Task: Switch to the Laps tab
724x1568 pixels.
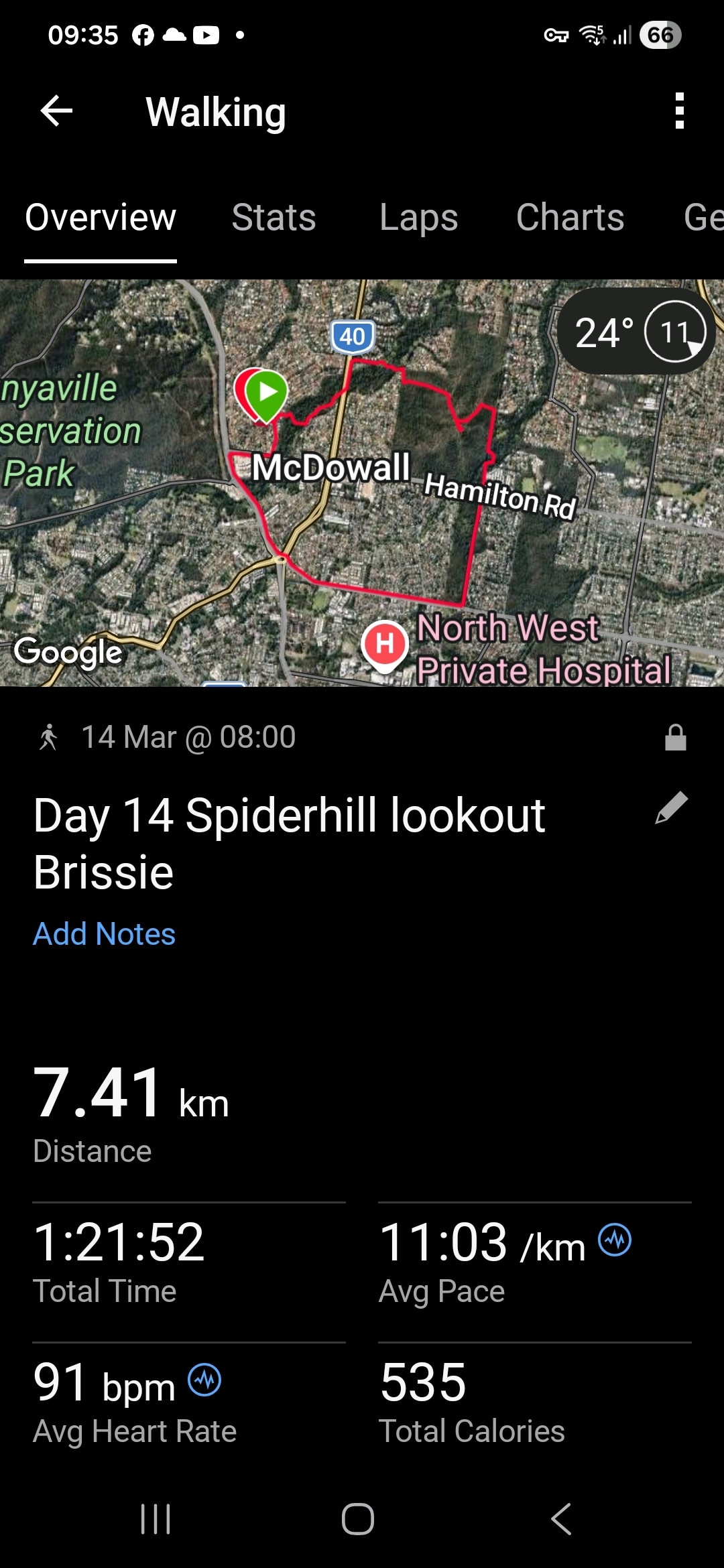Action: 418,218
